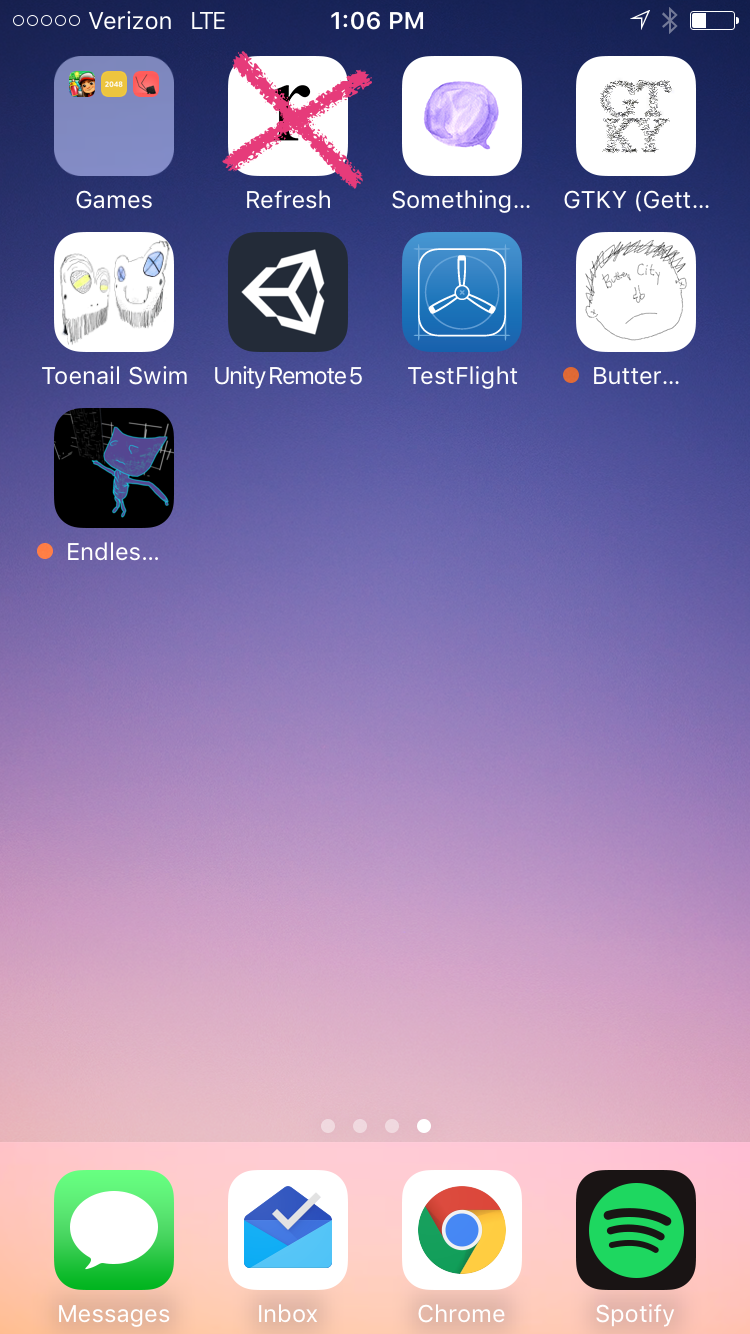Open Toenail Swim
This screenshot has width=750, height=1334.
114,292
